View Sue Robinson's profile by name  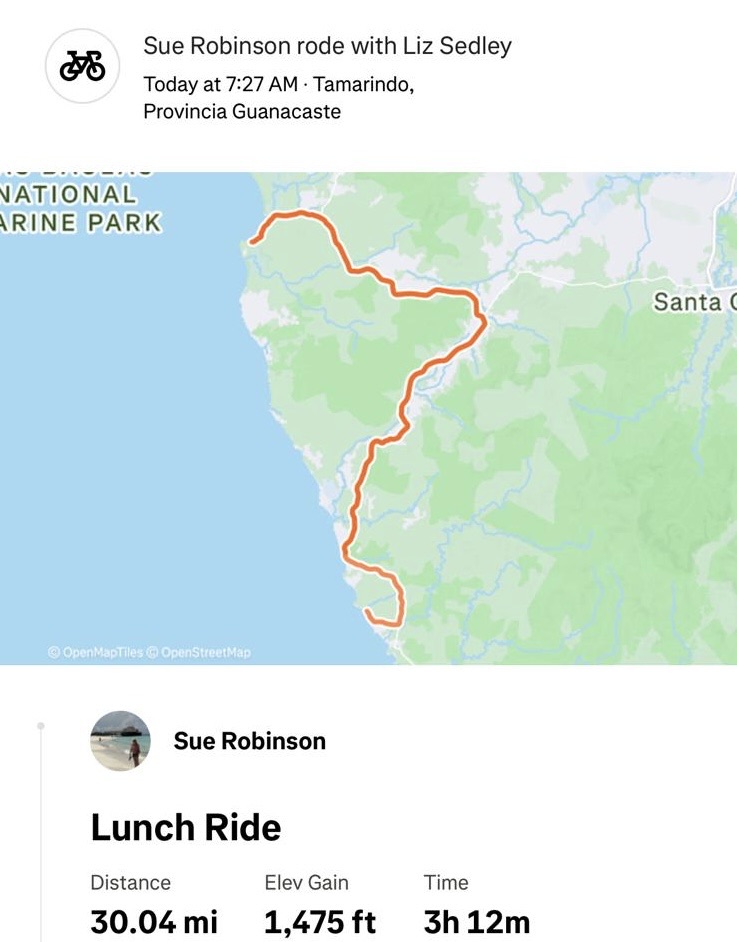coord(249,741)
